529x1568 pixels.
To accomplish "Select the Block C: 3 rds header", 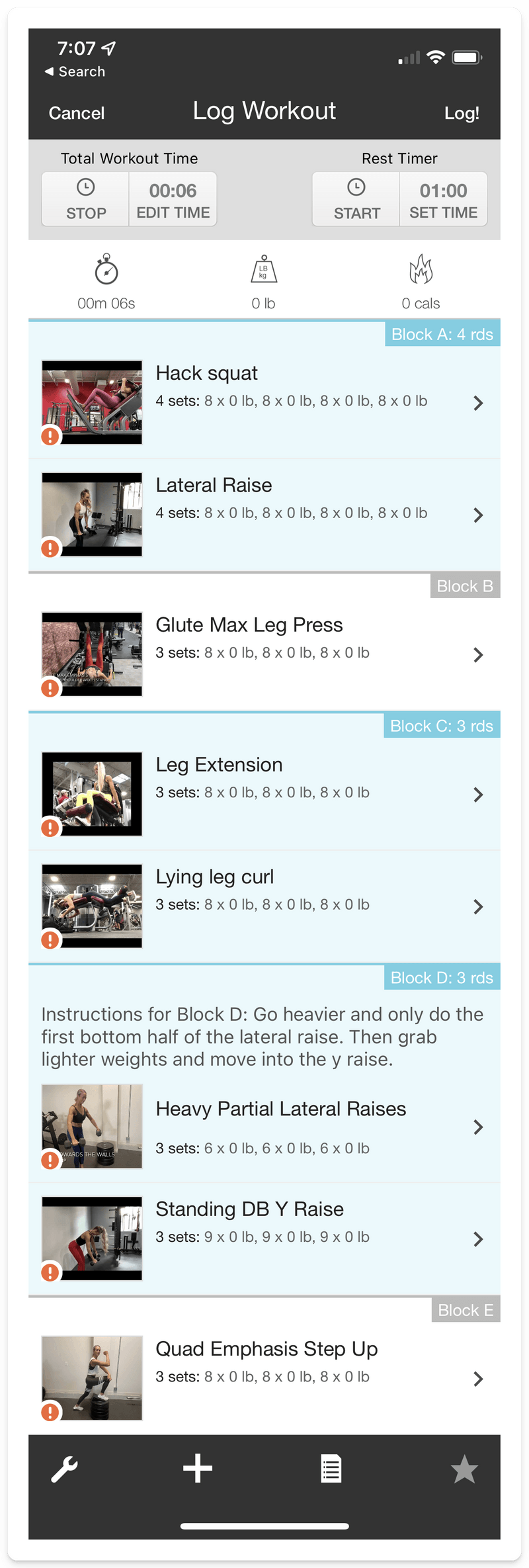I will coord(441,726).
